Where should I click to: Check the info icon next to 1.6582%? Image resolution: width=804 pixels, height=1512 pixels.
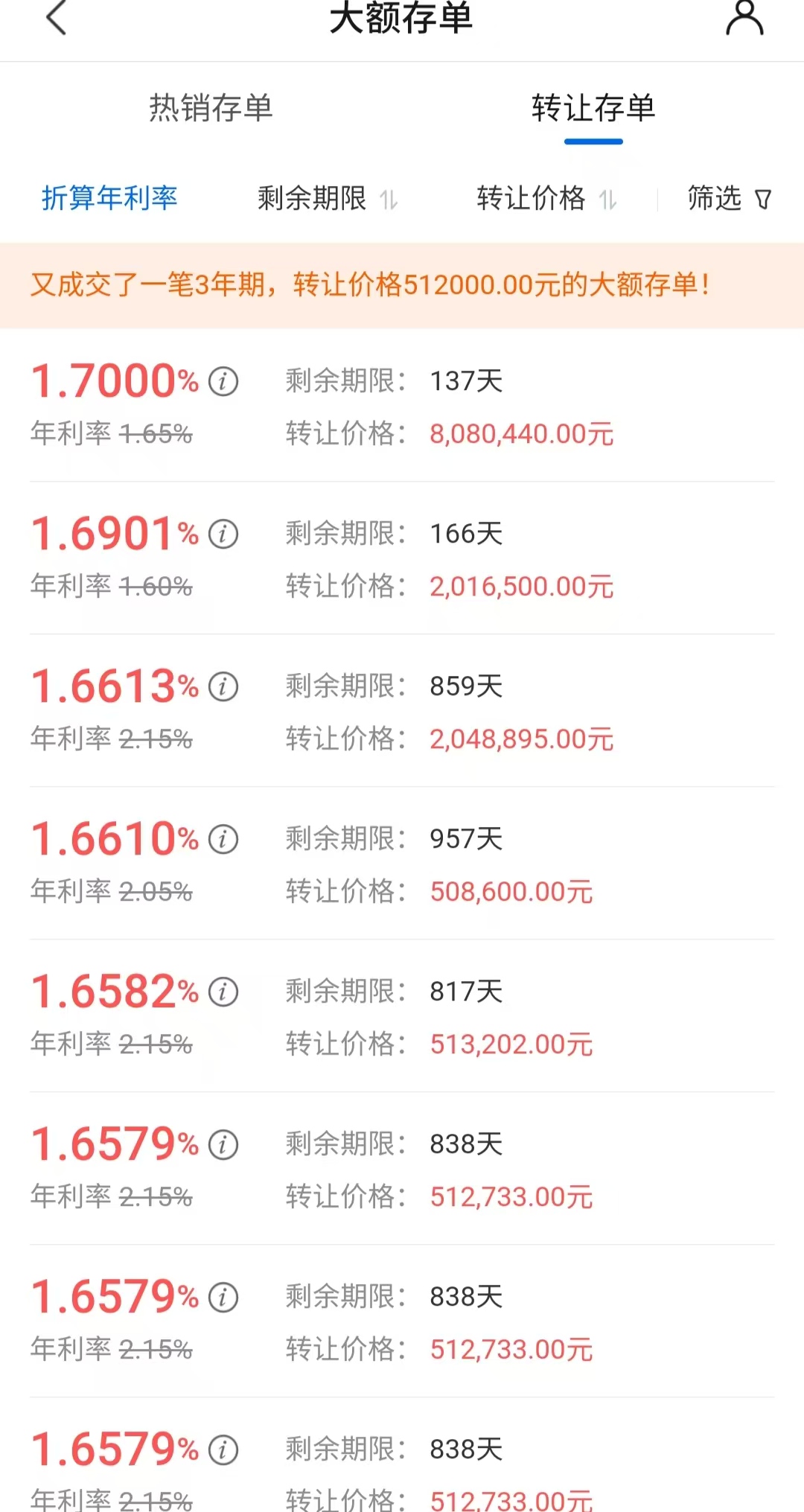[223, 992]
